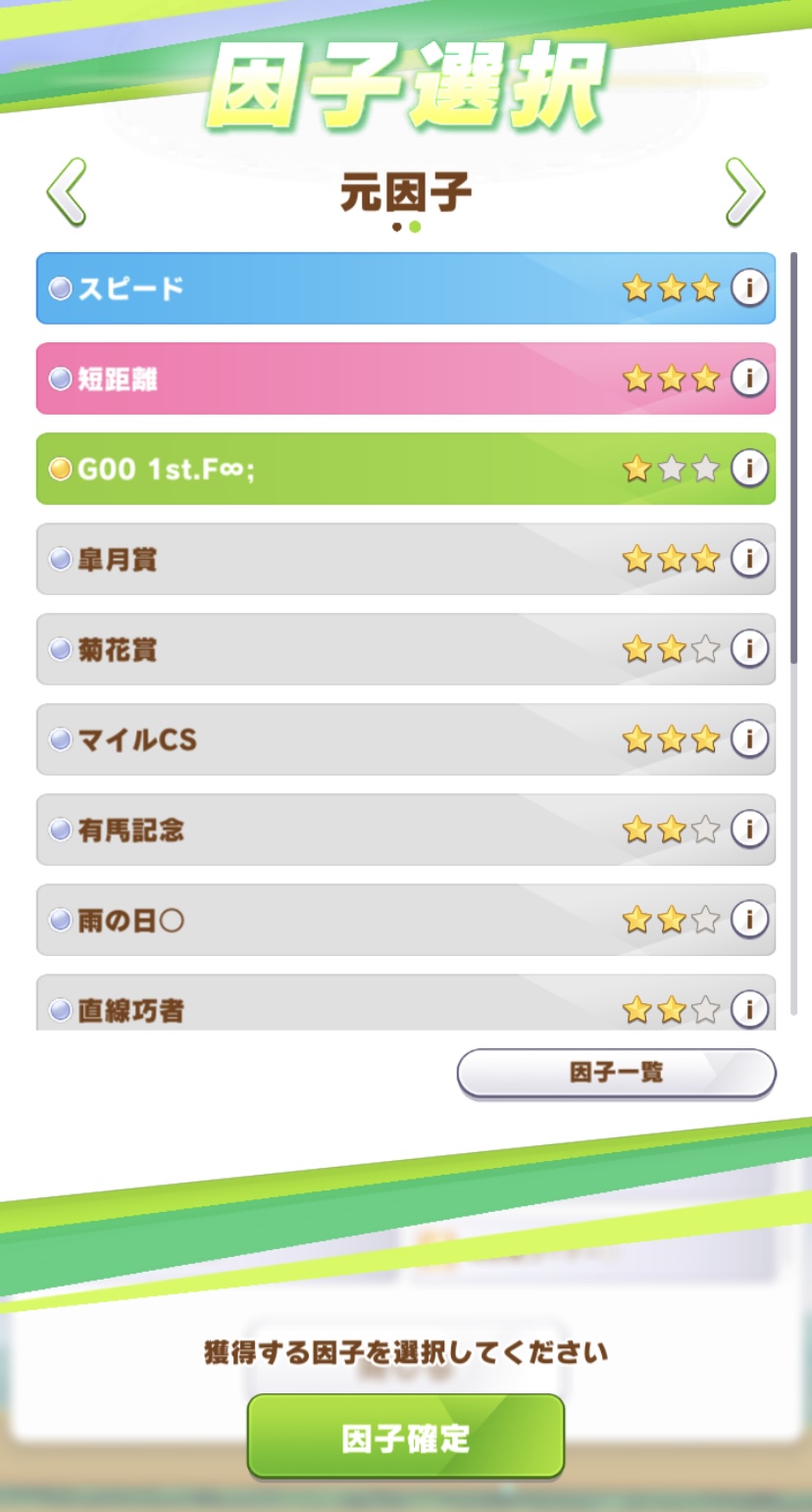The width and height of the screenshot is (812, 1512).
Task: Open the 因子一覧 factor list
Action: [616, 1073]
